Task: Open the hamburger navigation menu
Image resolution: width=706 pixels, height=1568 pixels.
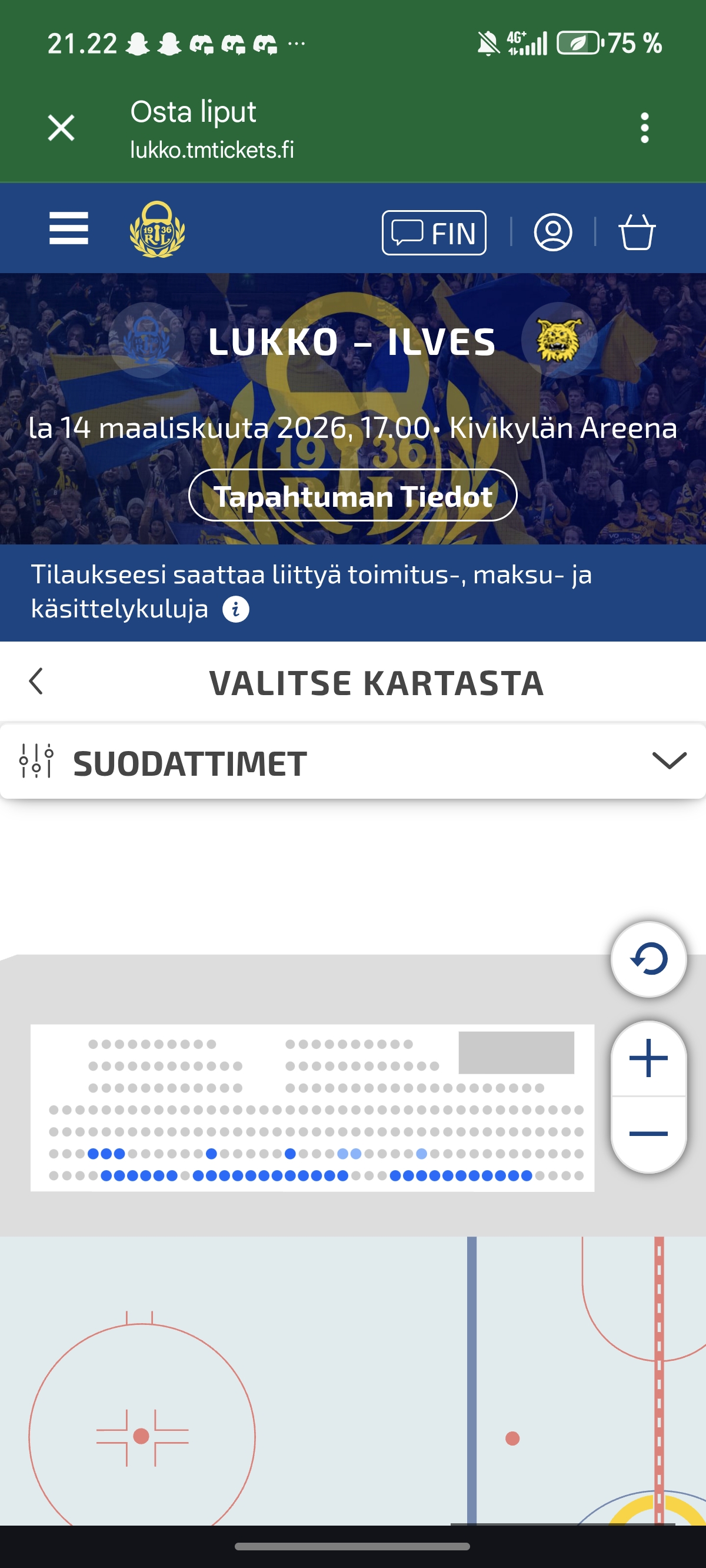Action: pos(69,229)
